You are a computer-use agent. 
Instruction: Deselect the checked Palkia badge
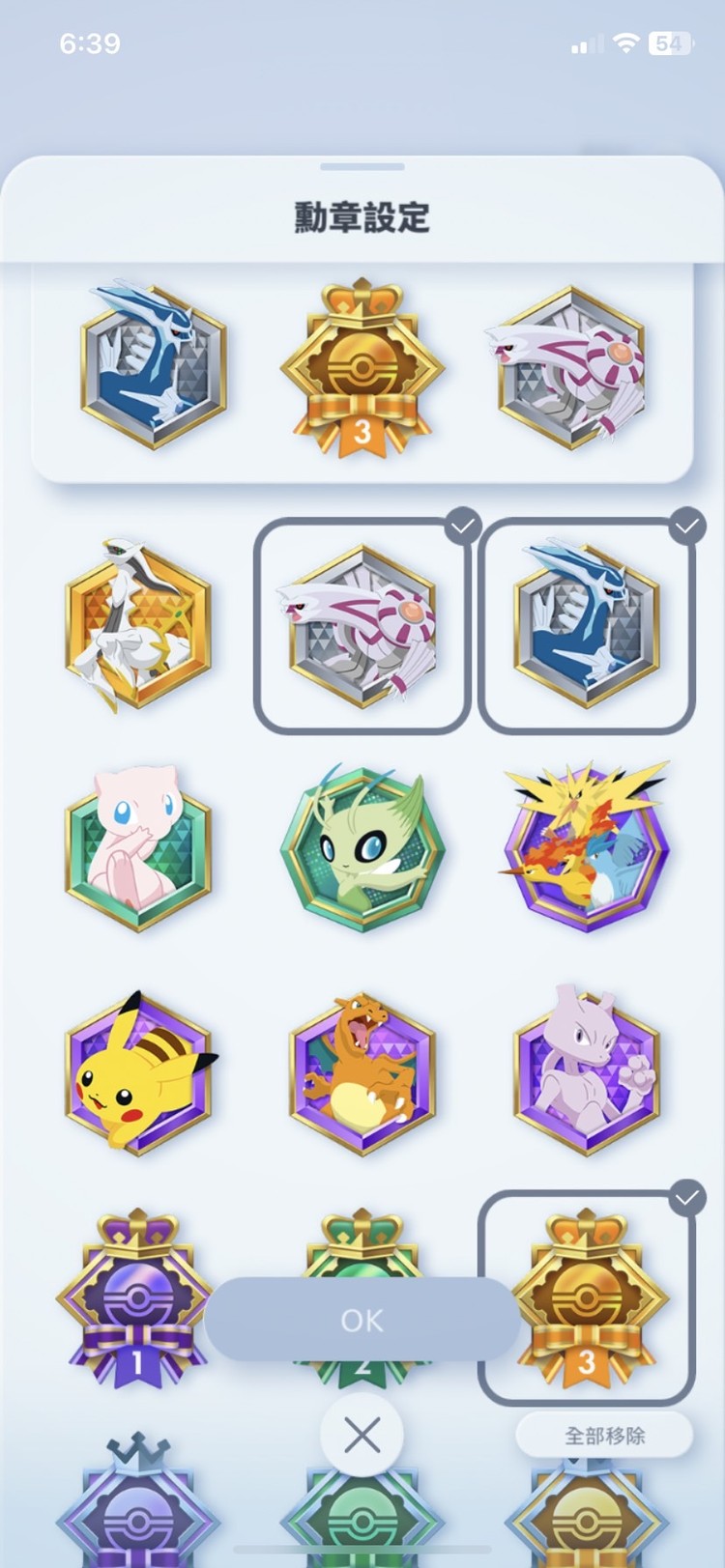pyautogui.click(x=362, y=626)
